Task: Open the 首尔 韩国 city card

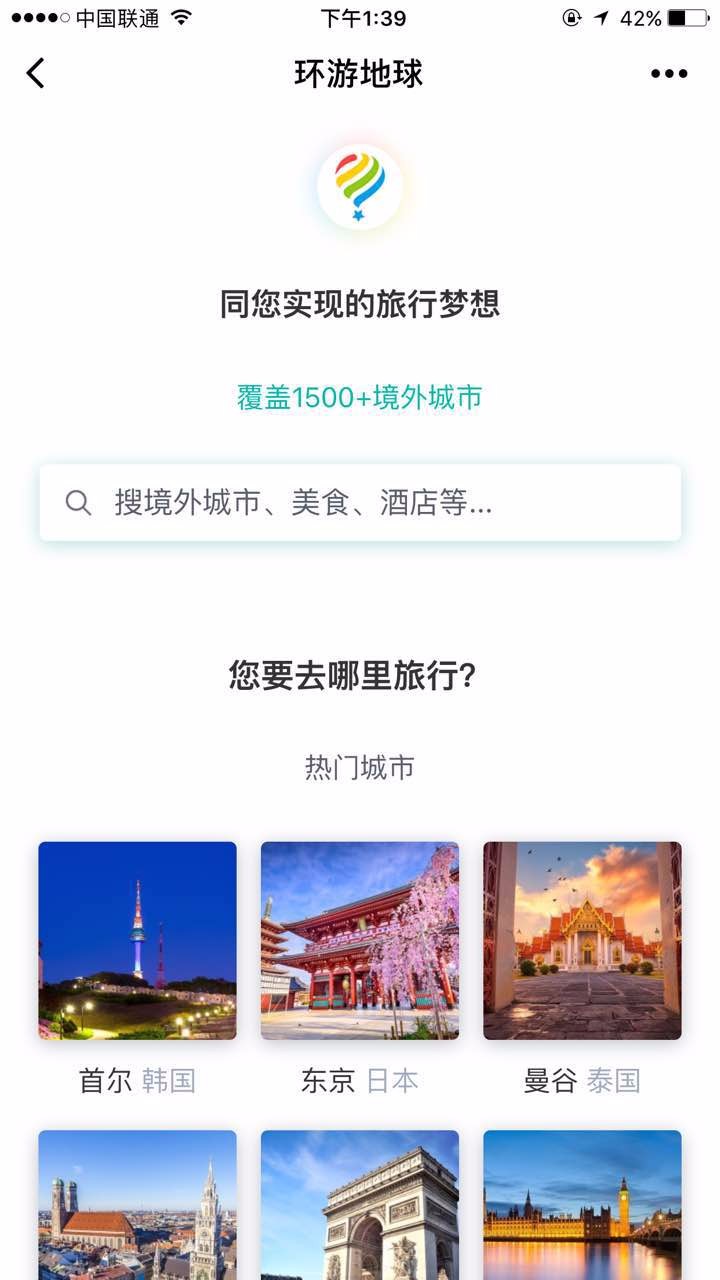Action: pos(137,940)
